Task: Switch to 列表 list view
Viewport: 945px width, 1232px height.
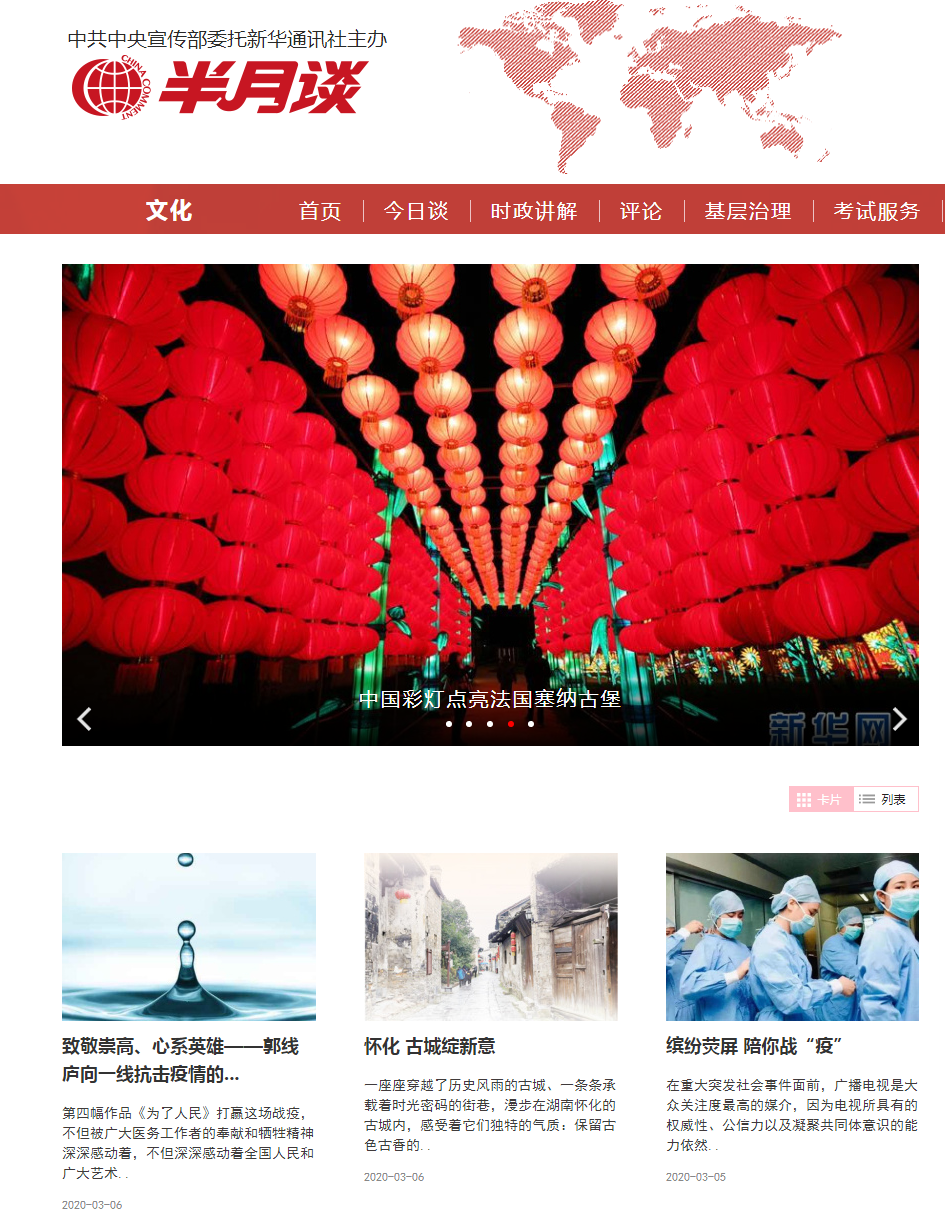Action: 884,799
